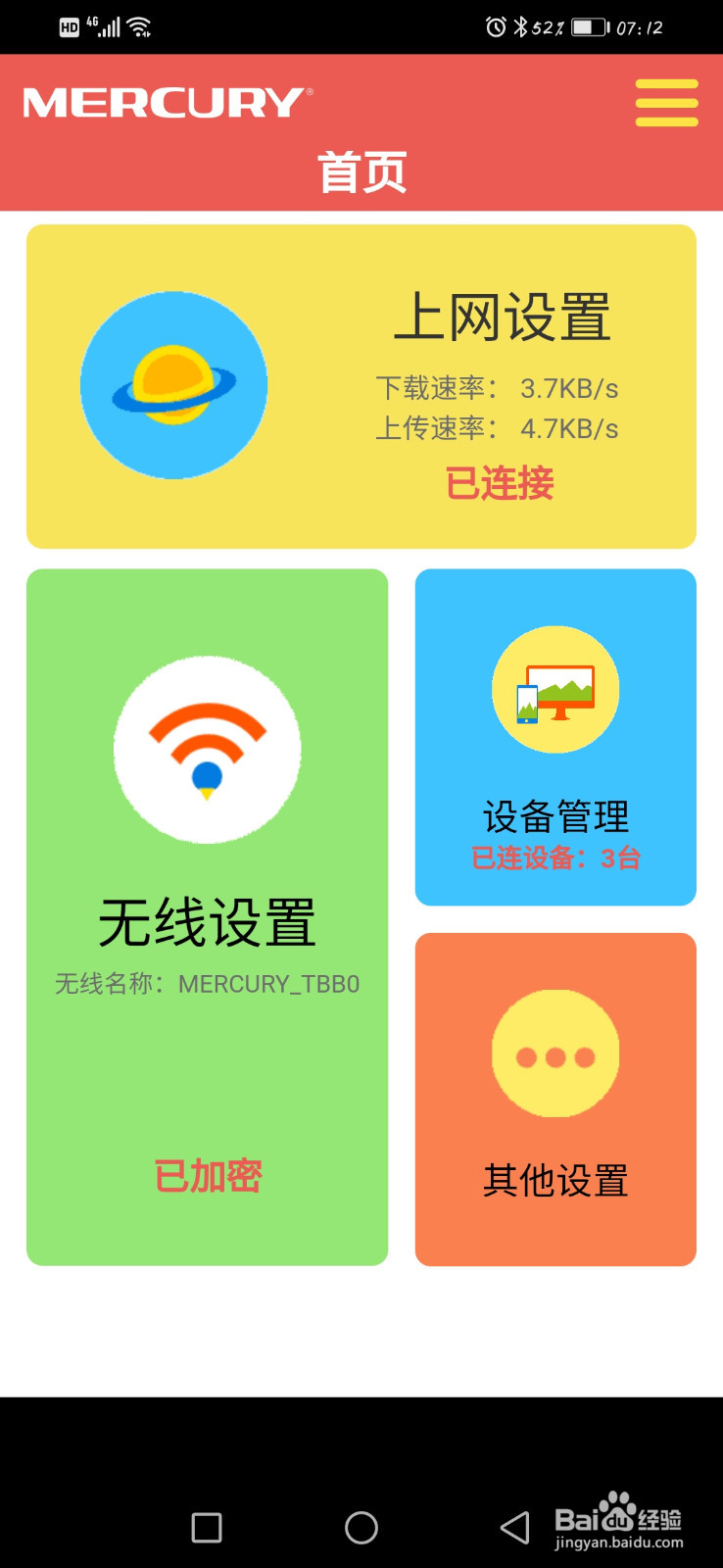Screen dimensions: 723x1568
Task: Tap the HD calling status indicator
Action: click(x=69, y=26)
